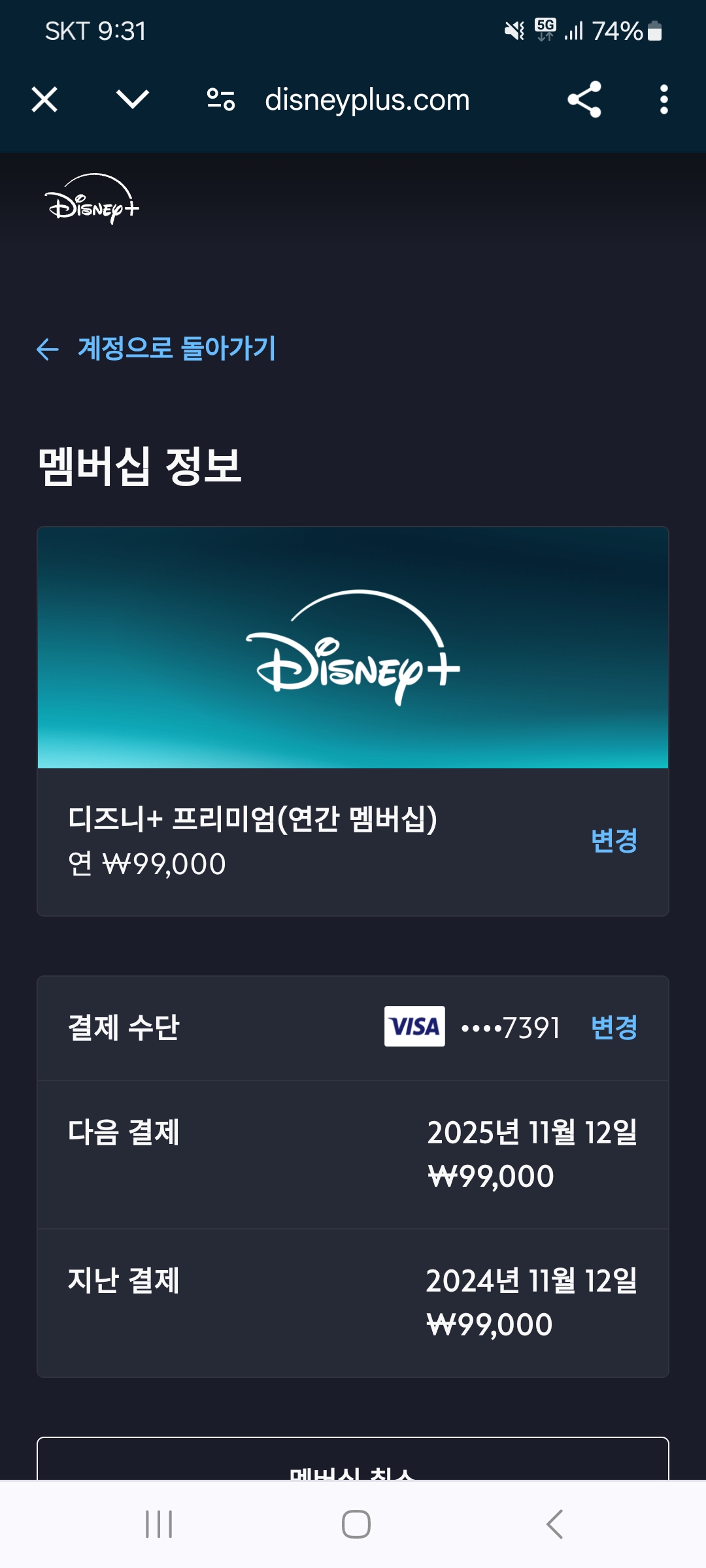
Task: Change the 결제 수단 Visa card
Action: [x=614, y=1028]
